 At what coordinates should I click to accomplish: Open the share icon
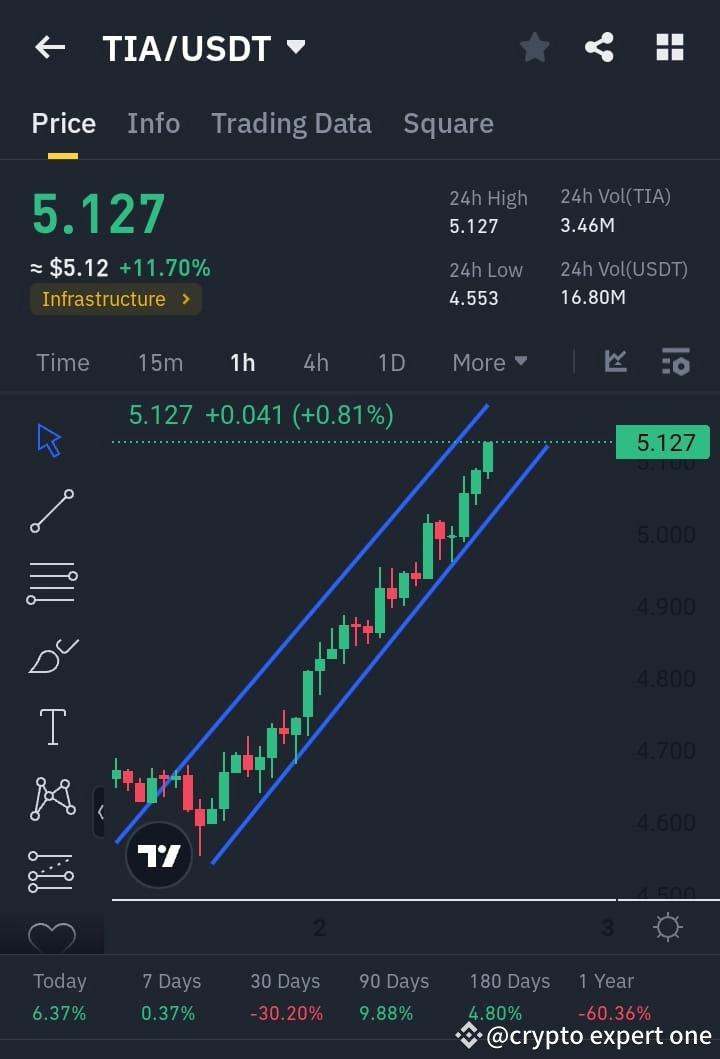599,47
